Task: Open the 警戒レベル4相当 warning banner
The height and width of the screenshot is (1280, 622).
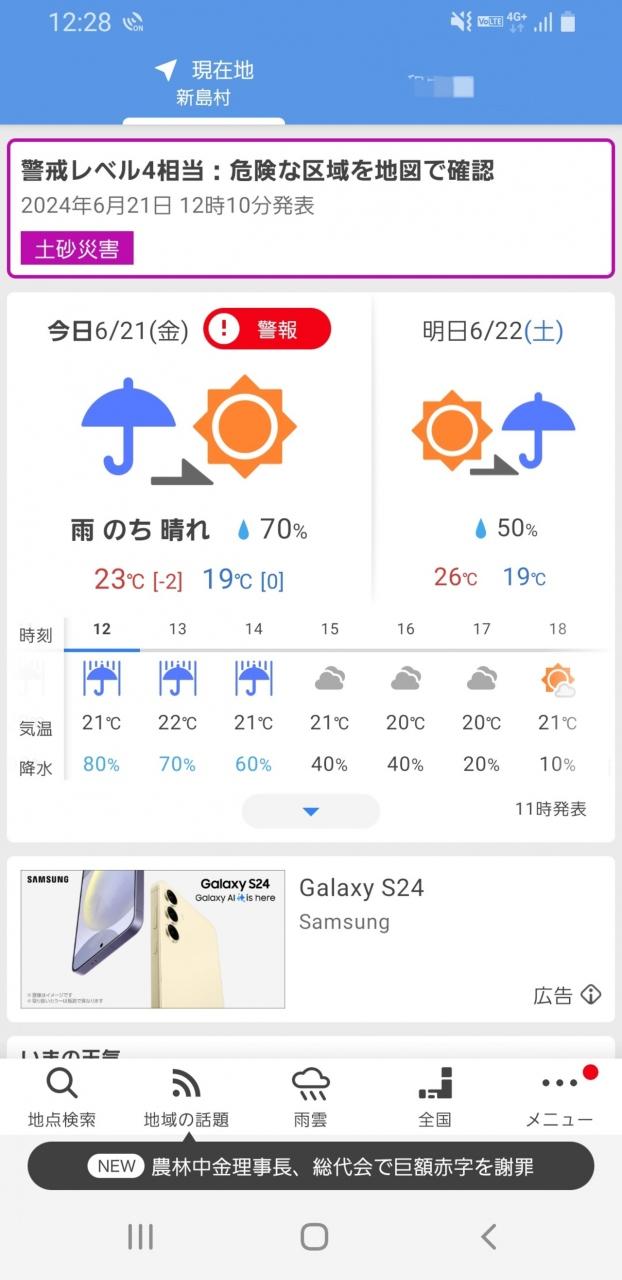Action: coord(310,208)
